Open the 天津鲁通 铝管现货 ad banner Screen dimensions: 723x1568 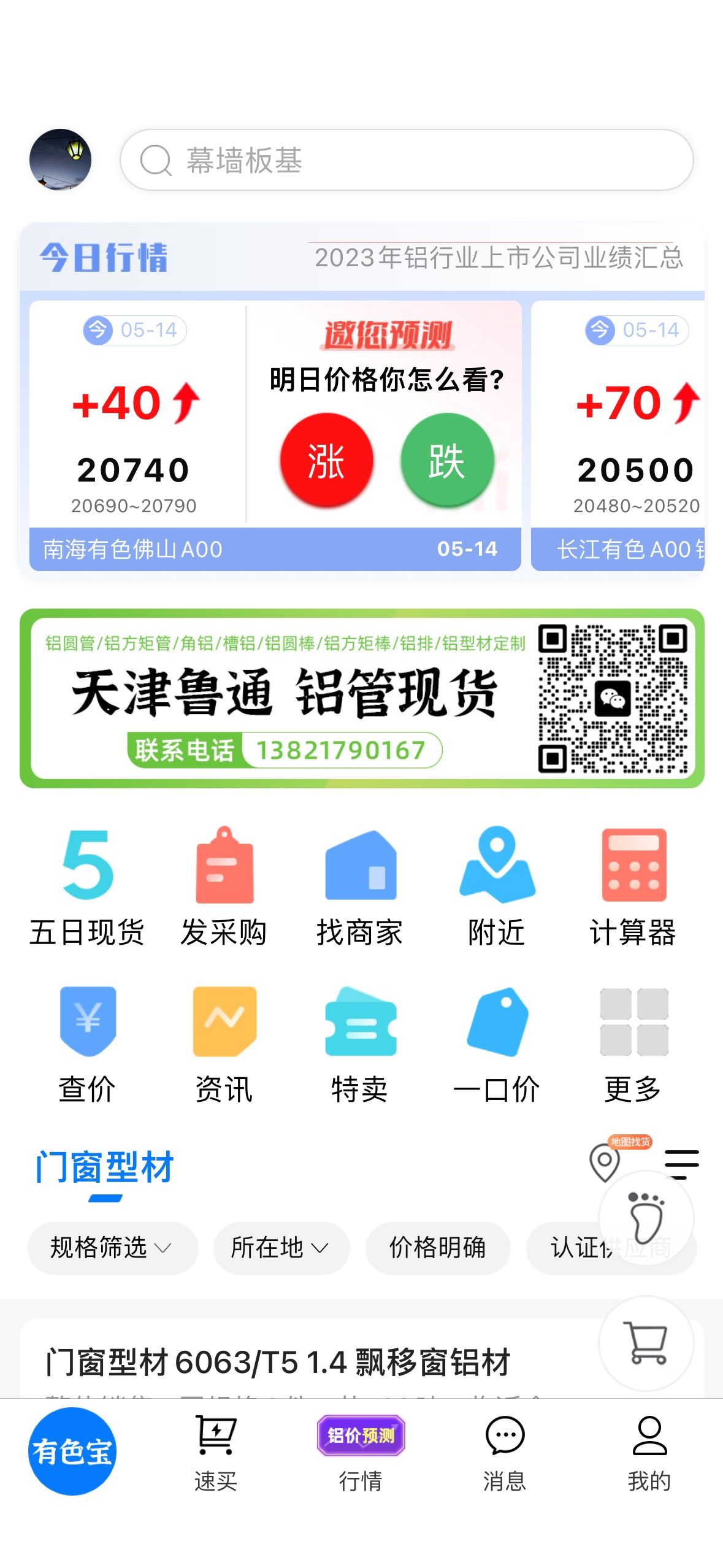(x=362, y=698)
